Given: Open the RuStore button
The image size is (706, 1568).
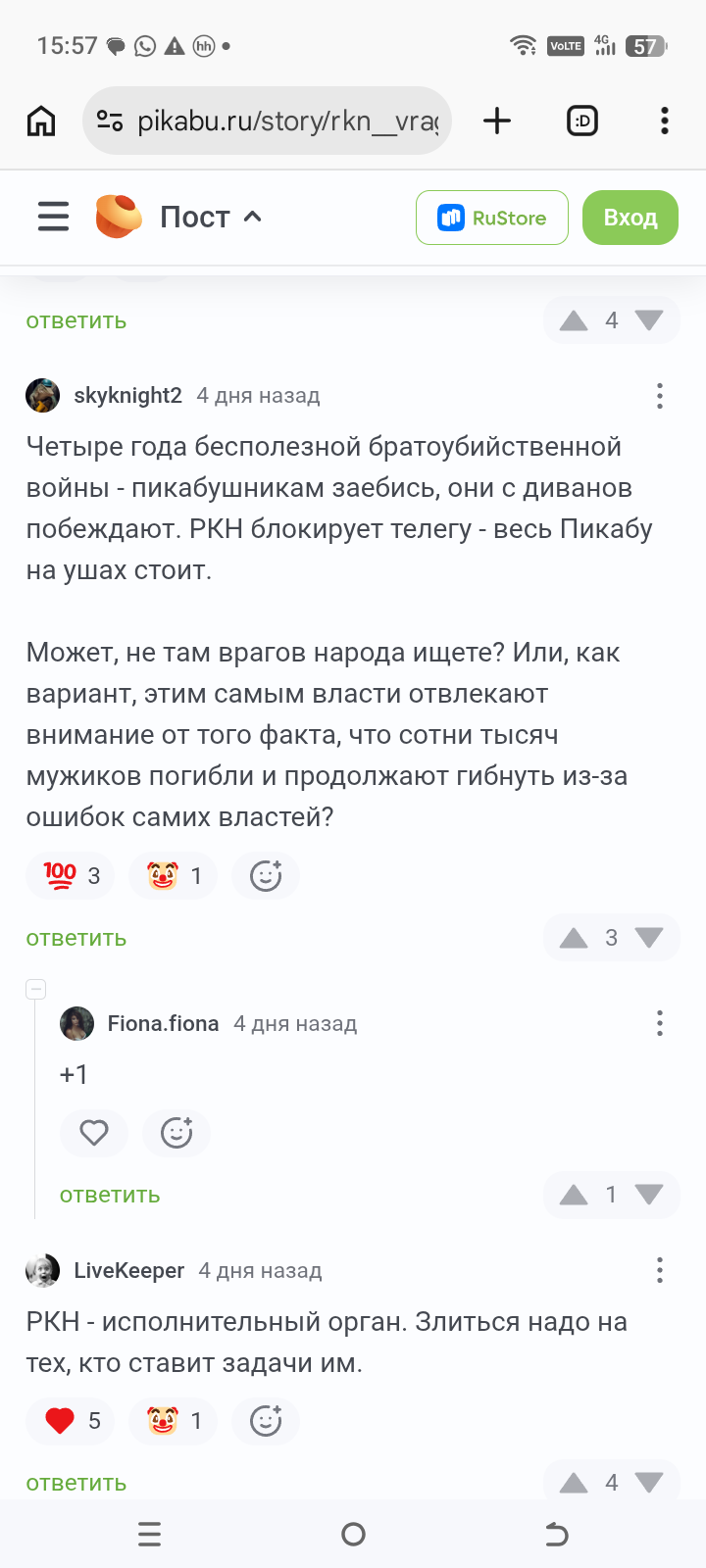Looking at the screenshot, I should [492, 218].
